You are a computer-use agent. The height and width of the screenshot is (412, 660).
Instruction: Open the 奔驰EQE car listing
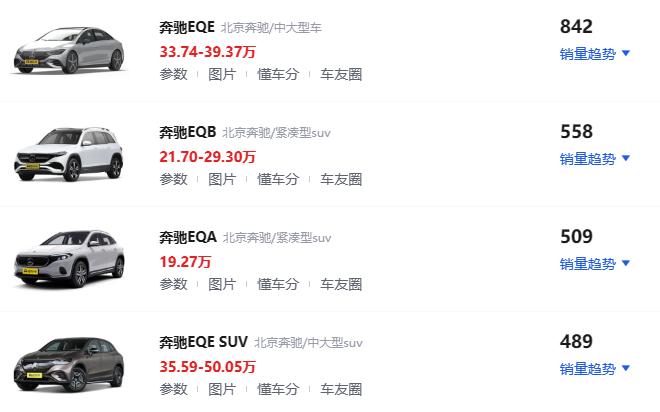tap(187, 27)
